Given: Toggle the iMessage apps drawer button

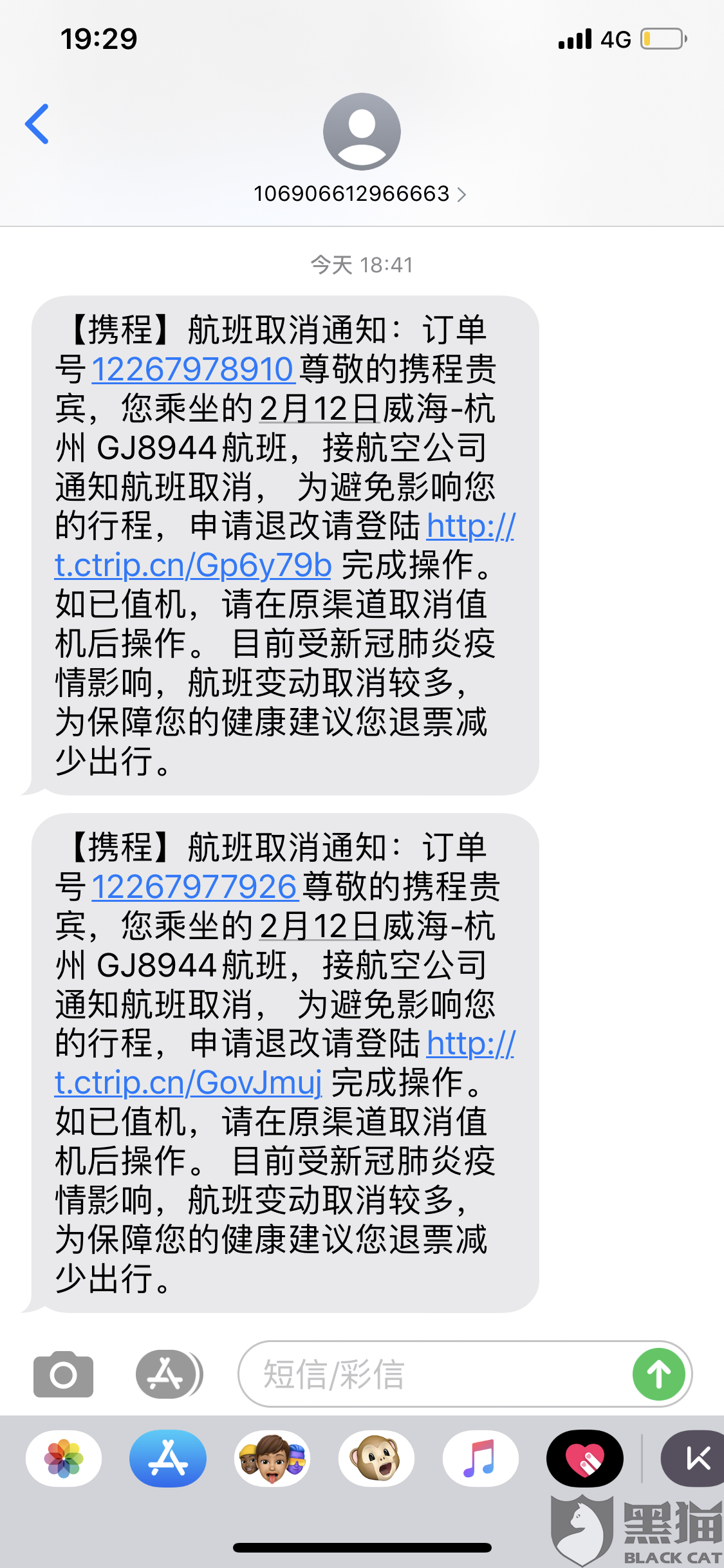Looking at the screenshot, I should pos(167,1374).
